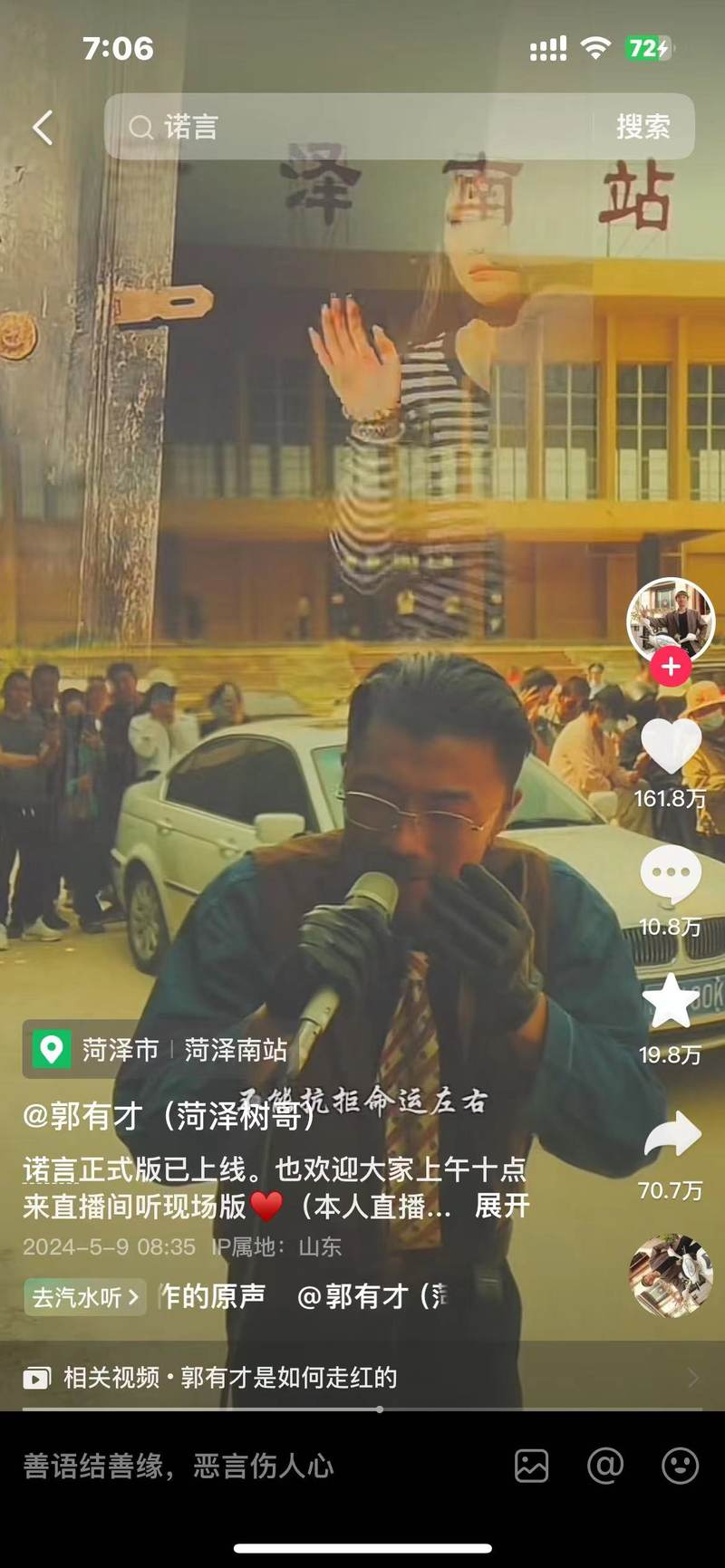Favorite the video with the star icon

tap(671, 1002)
